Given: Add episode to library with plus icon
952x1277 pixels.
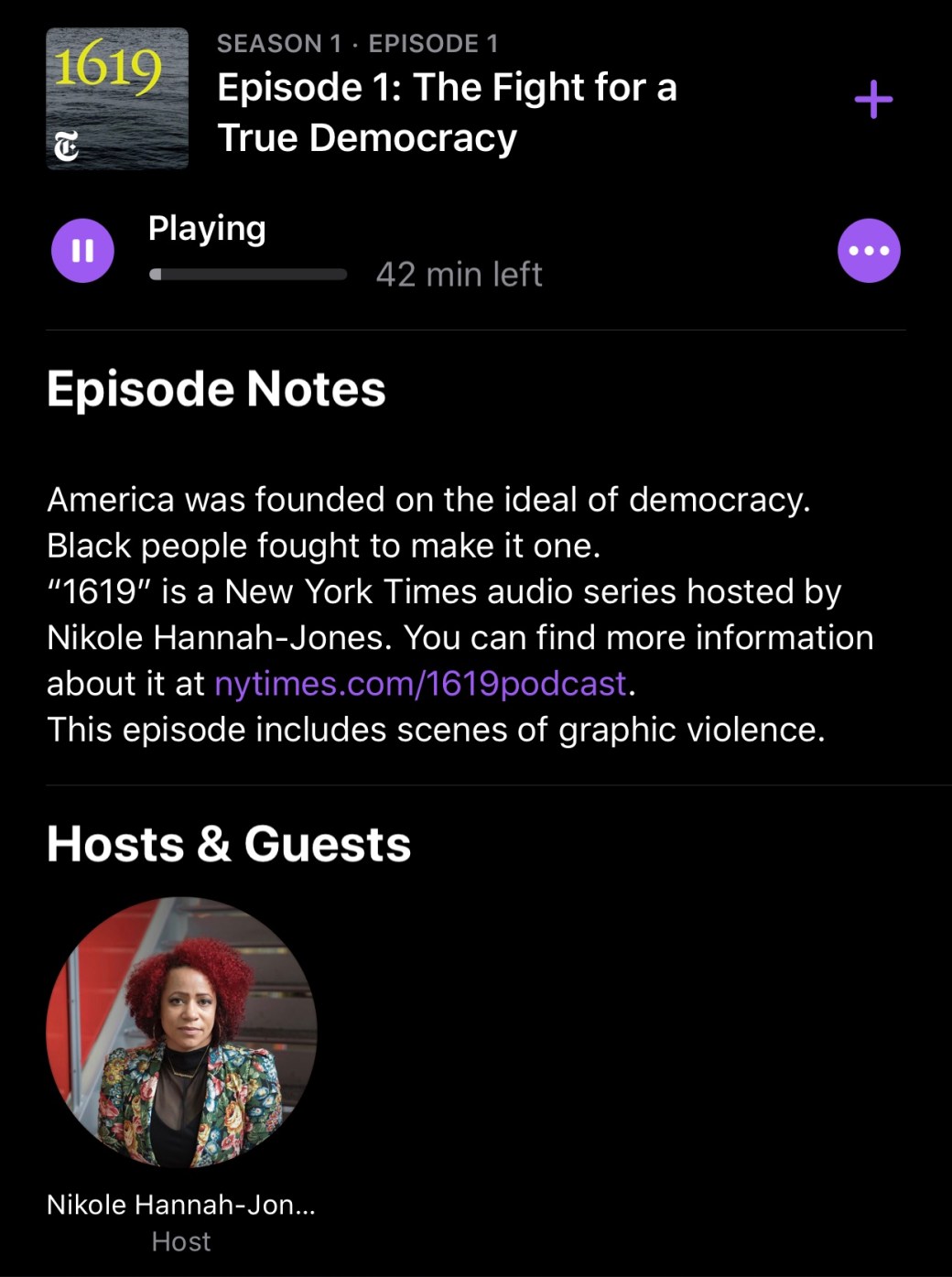Looking at the screenshot, I should point(873,100).
